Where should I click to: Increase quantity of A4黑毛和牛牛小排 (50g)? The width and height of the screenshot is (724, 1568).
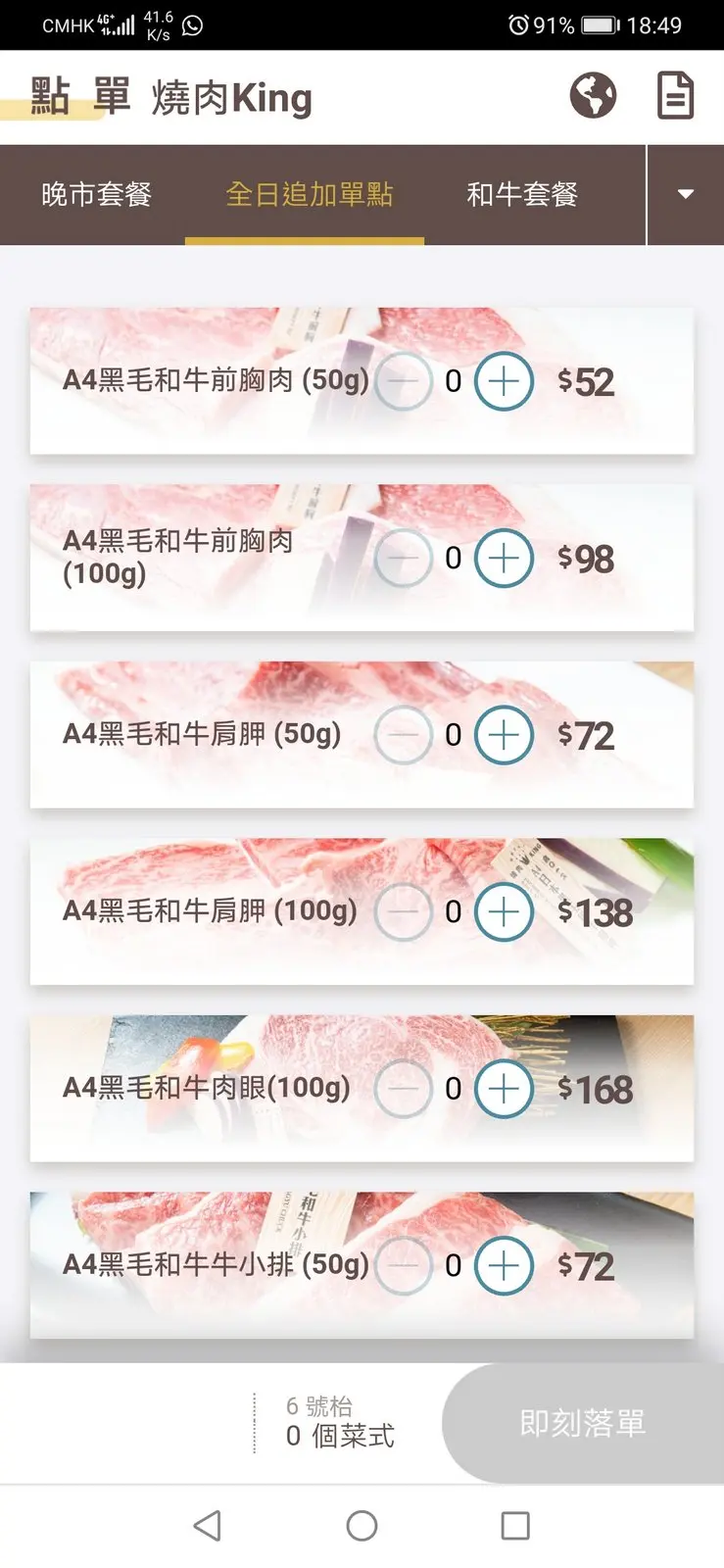tap(504, 1265)
